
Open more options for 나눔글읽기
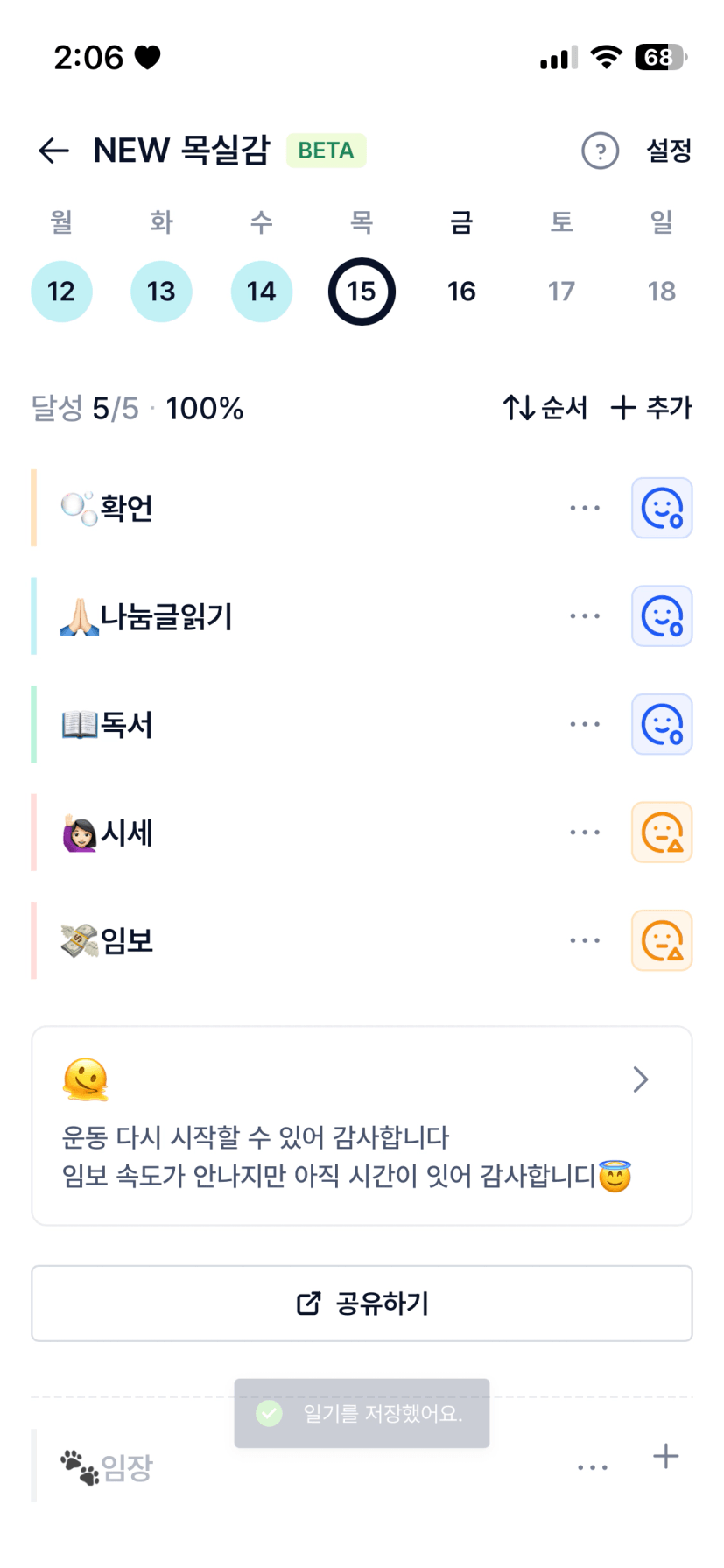click(585, 616)
